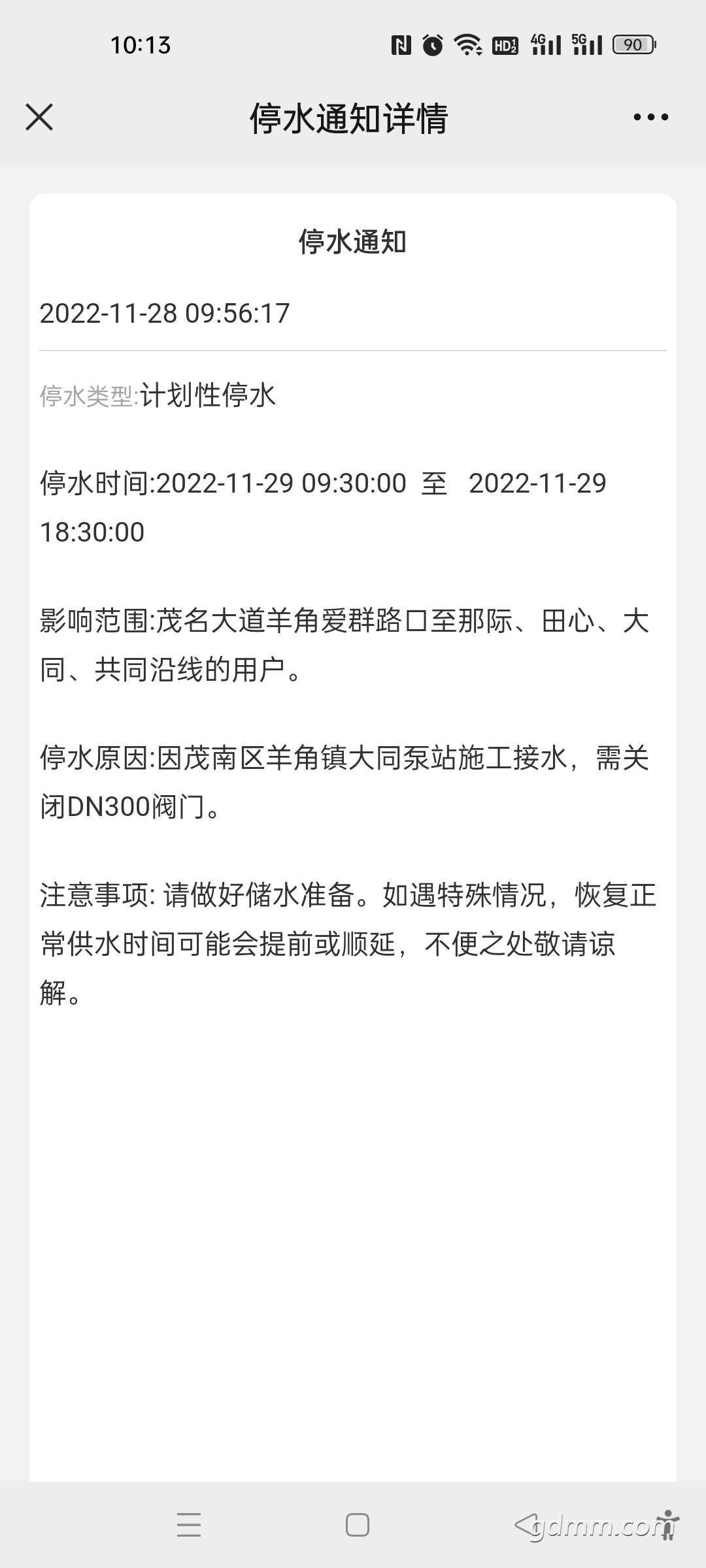Close the water outage notice page
This screenshot has height=1568, width=706.
click(x=39, y=118)
